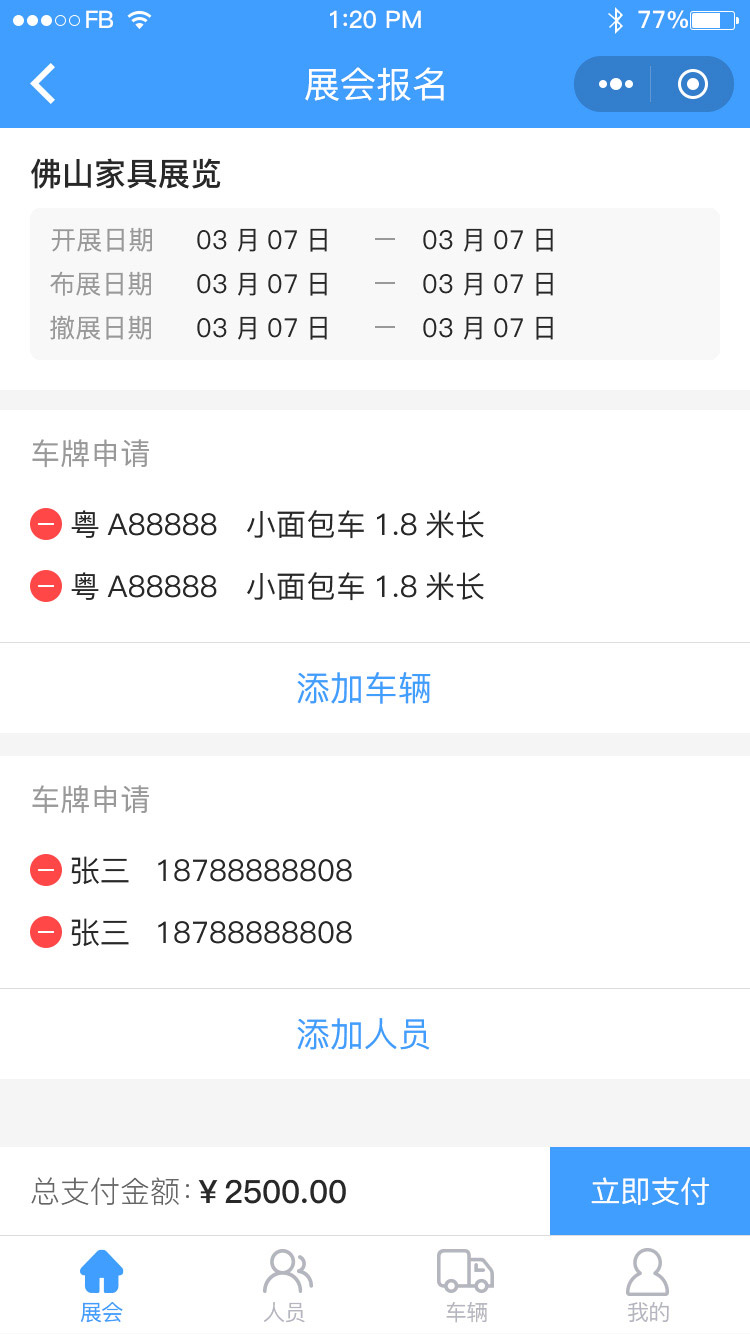Switch to the 人员 tab
The image size is (750, 1334).
click(x=285, y=1286)
